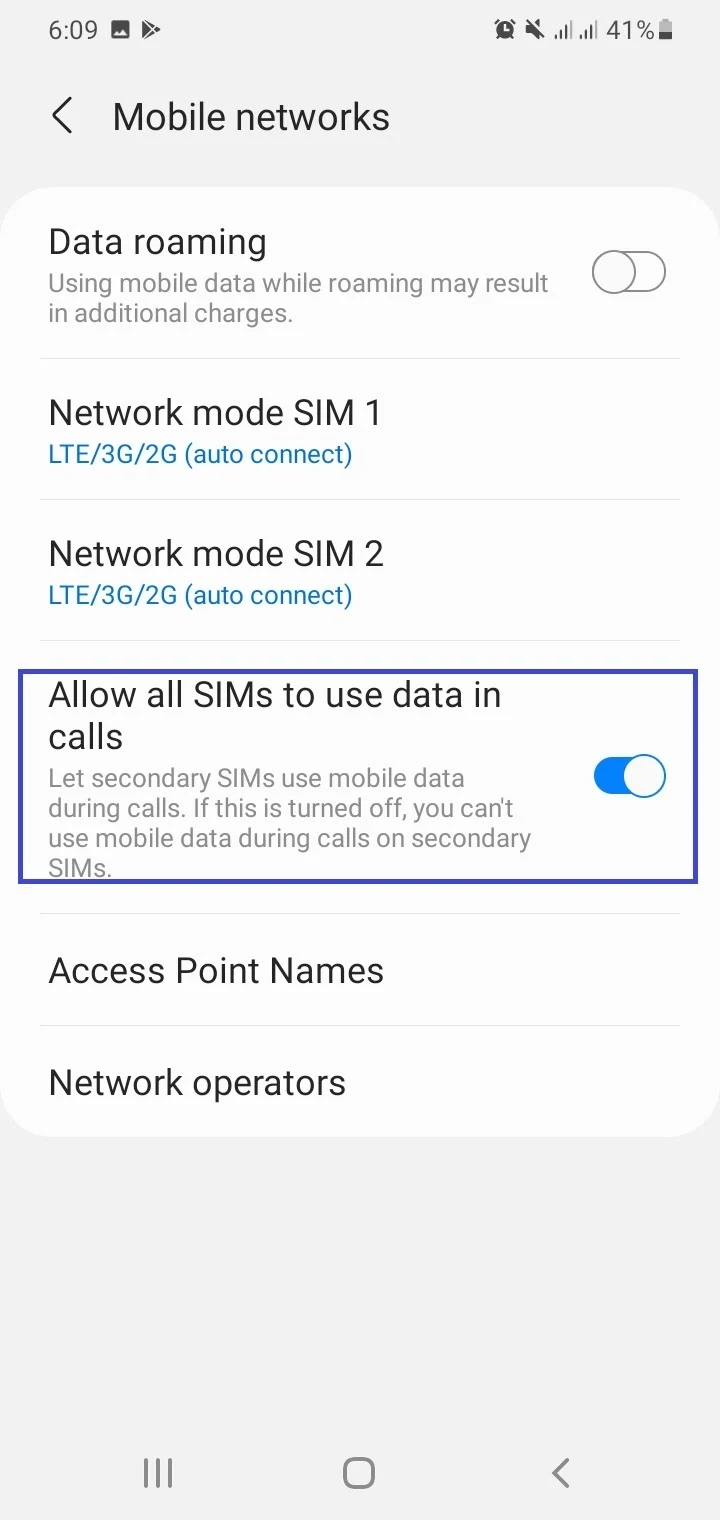This screenshot has height=1520, width=720.
Task: Enable the Data roaming switch
Action: (x=629, y=272)
